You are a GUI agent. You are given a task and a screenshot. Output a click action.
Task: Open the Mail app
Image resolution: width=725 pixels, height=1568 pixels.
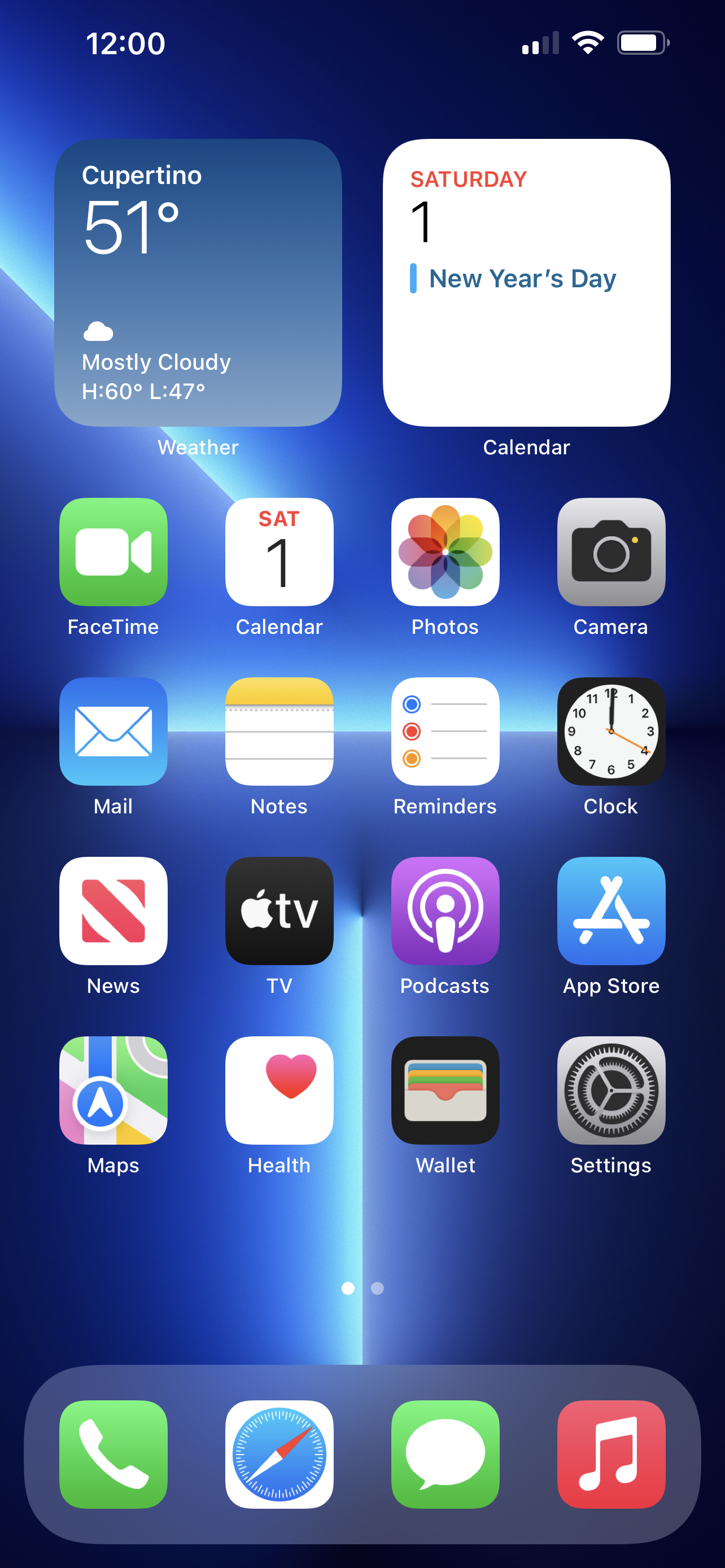113,731
